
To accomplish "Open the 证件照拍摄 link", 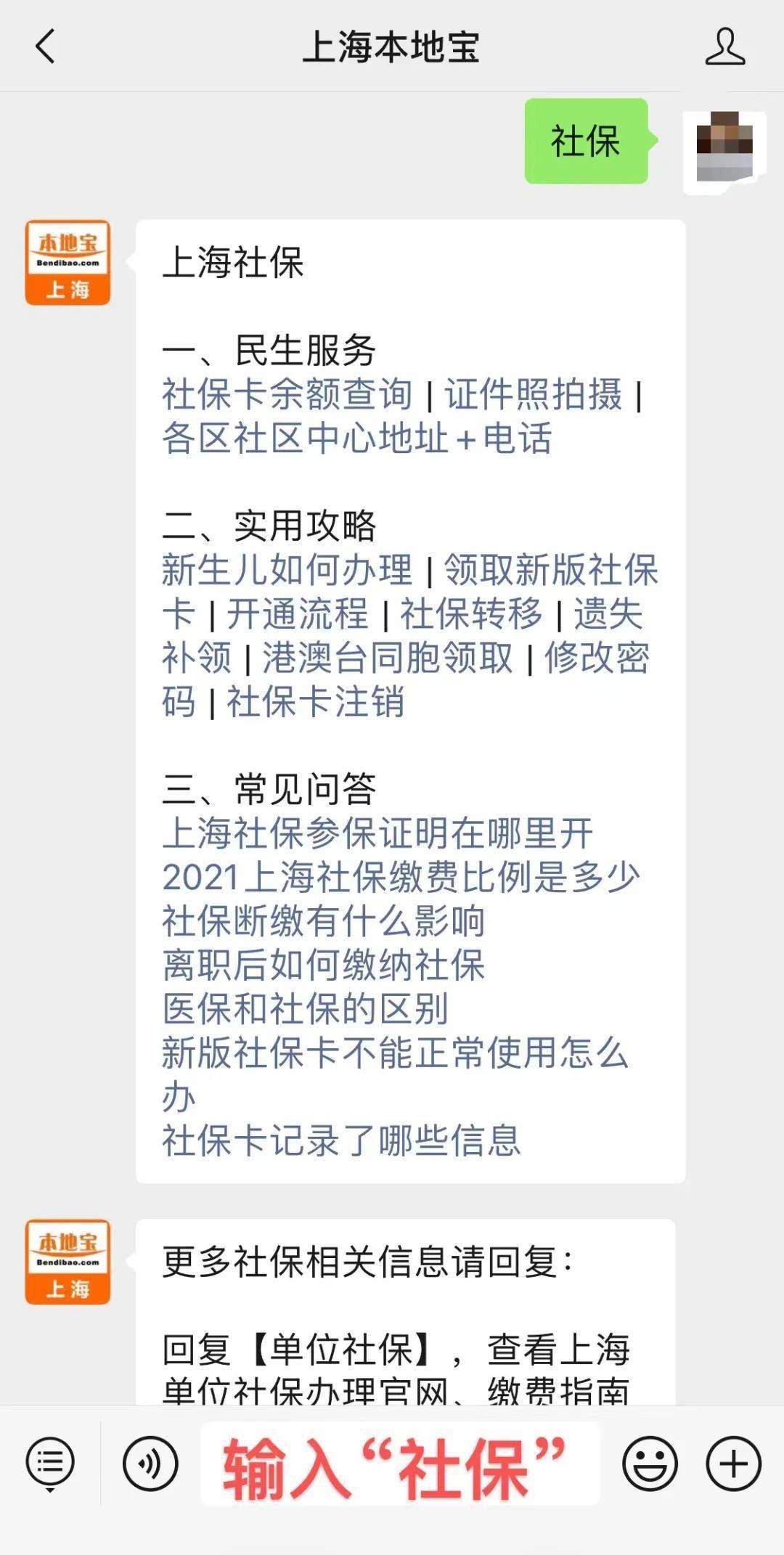I will click(x=534, y=394).
